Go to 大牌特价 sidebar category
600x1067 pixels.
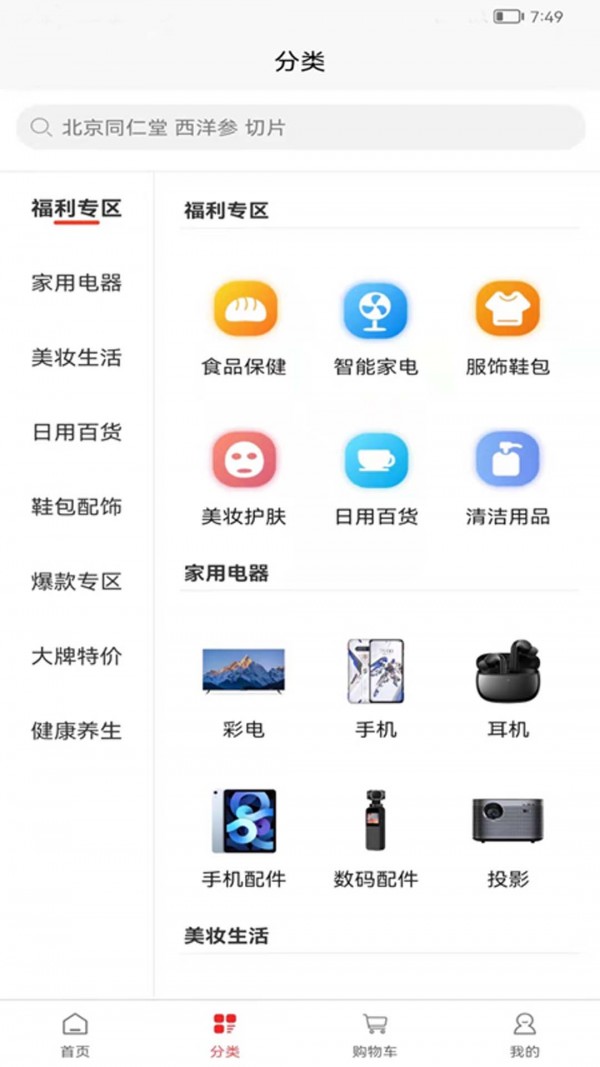pyautogui.click(x=76, y=657)
